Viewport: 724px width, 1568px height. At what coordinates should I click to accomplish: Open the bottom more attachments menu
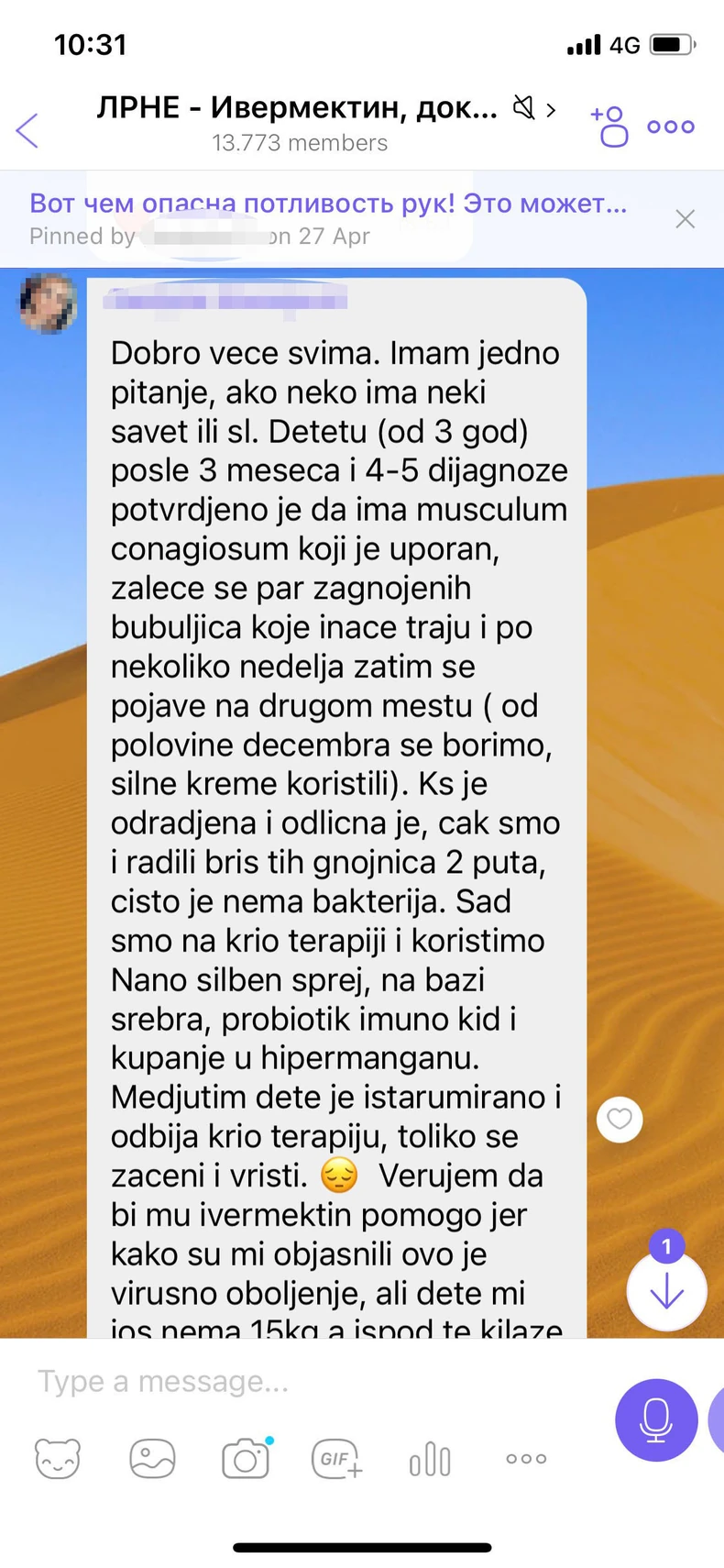click(x=524, y=1458)
